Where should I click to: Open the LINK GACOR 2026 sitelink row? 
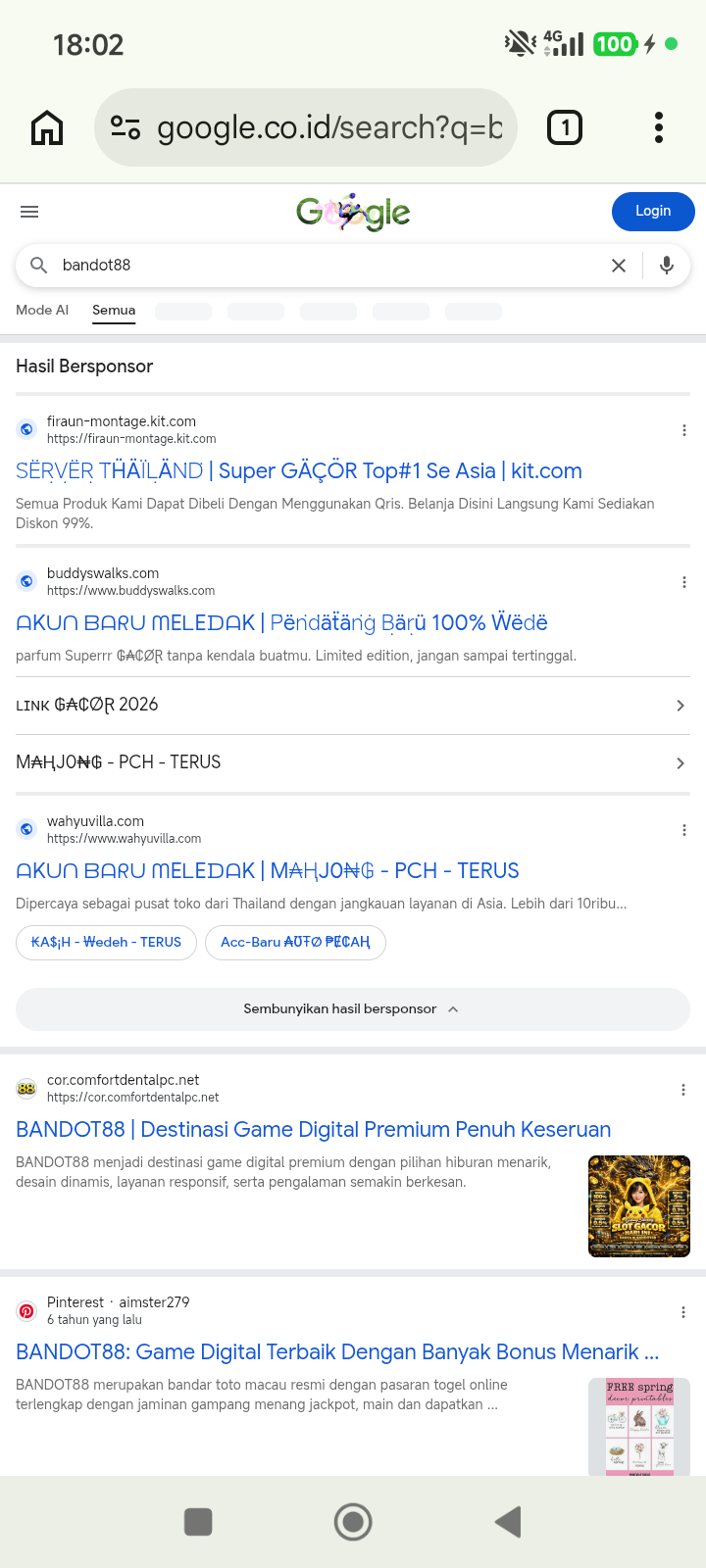tap(353, 706)
